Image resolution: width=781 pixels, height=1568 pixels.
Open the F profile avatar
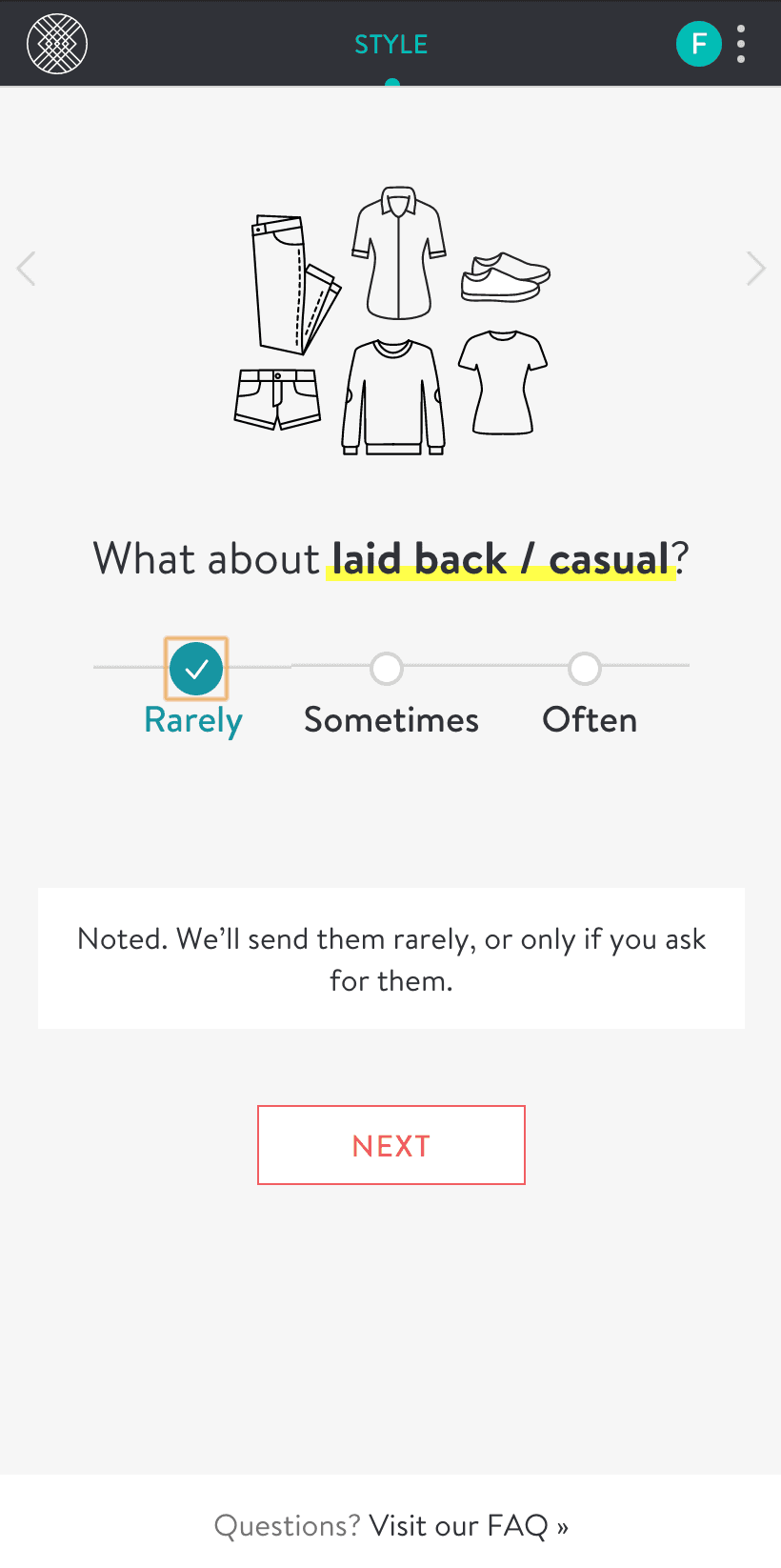pos(698,44)
